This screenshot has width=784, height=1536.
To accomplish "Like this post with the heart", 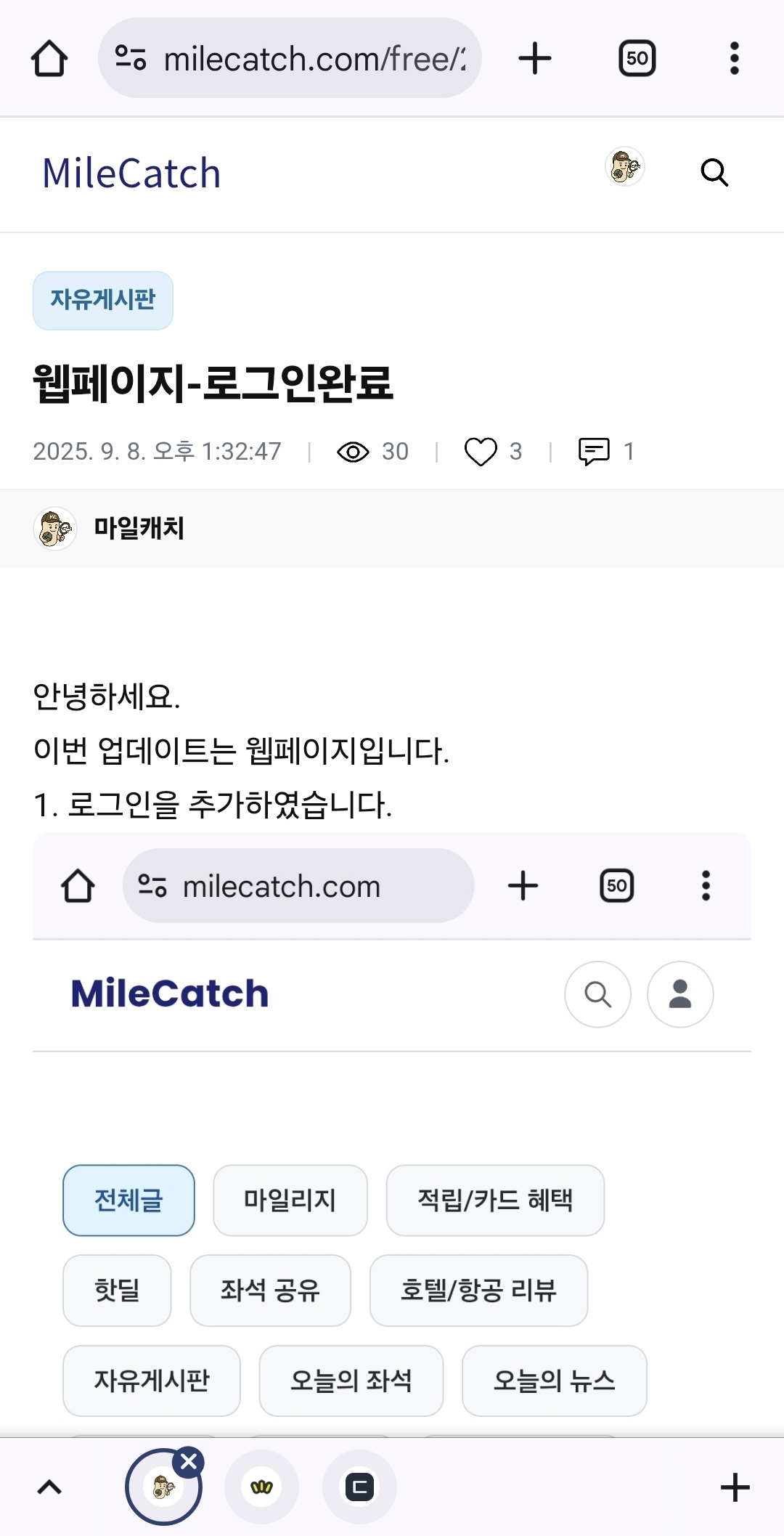I will 481,451.
